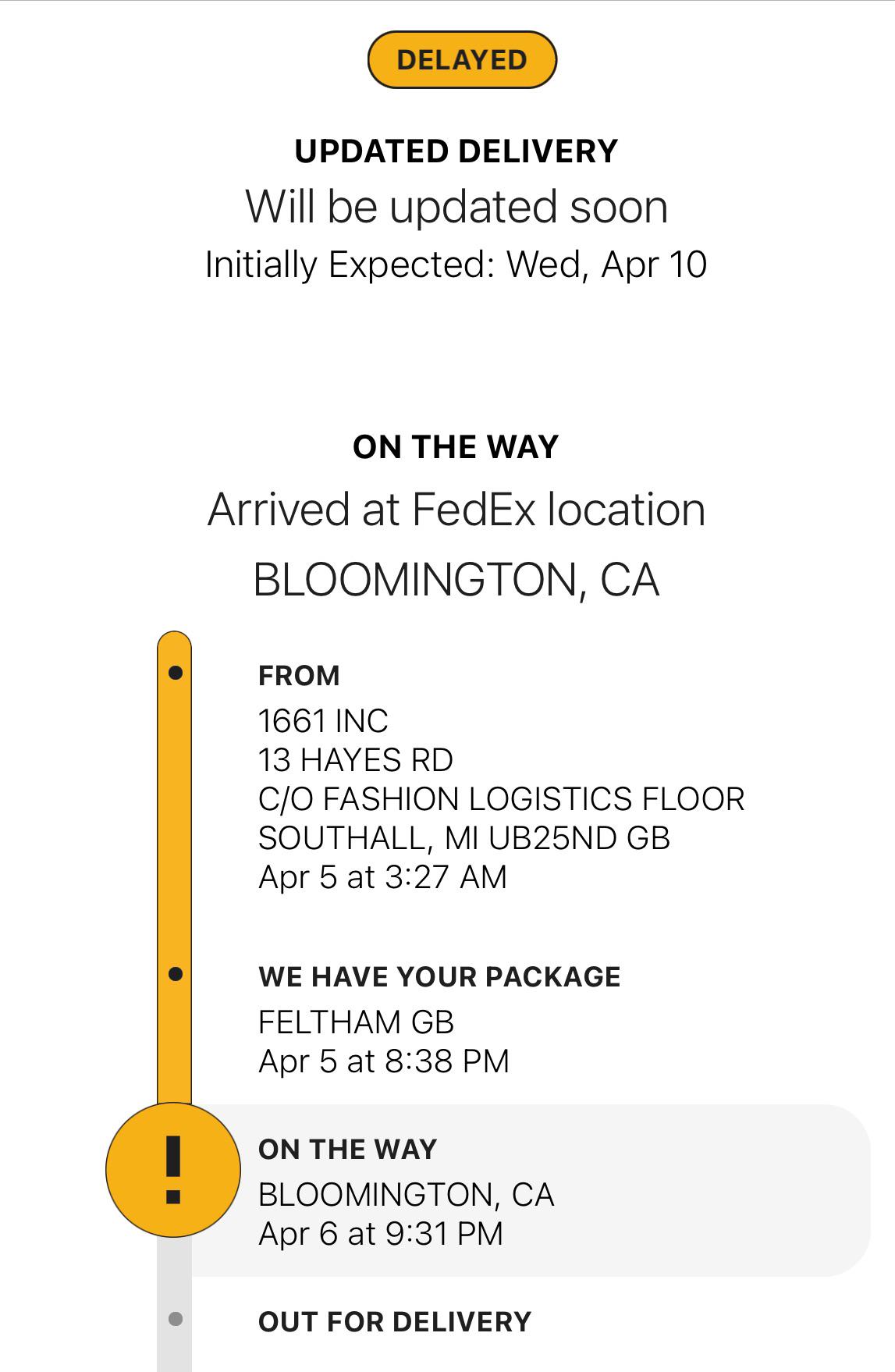
Task: Click the yellow timeline progress bar
Action: click(x=175, y=819)
